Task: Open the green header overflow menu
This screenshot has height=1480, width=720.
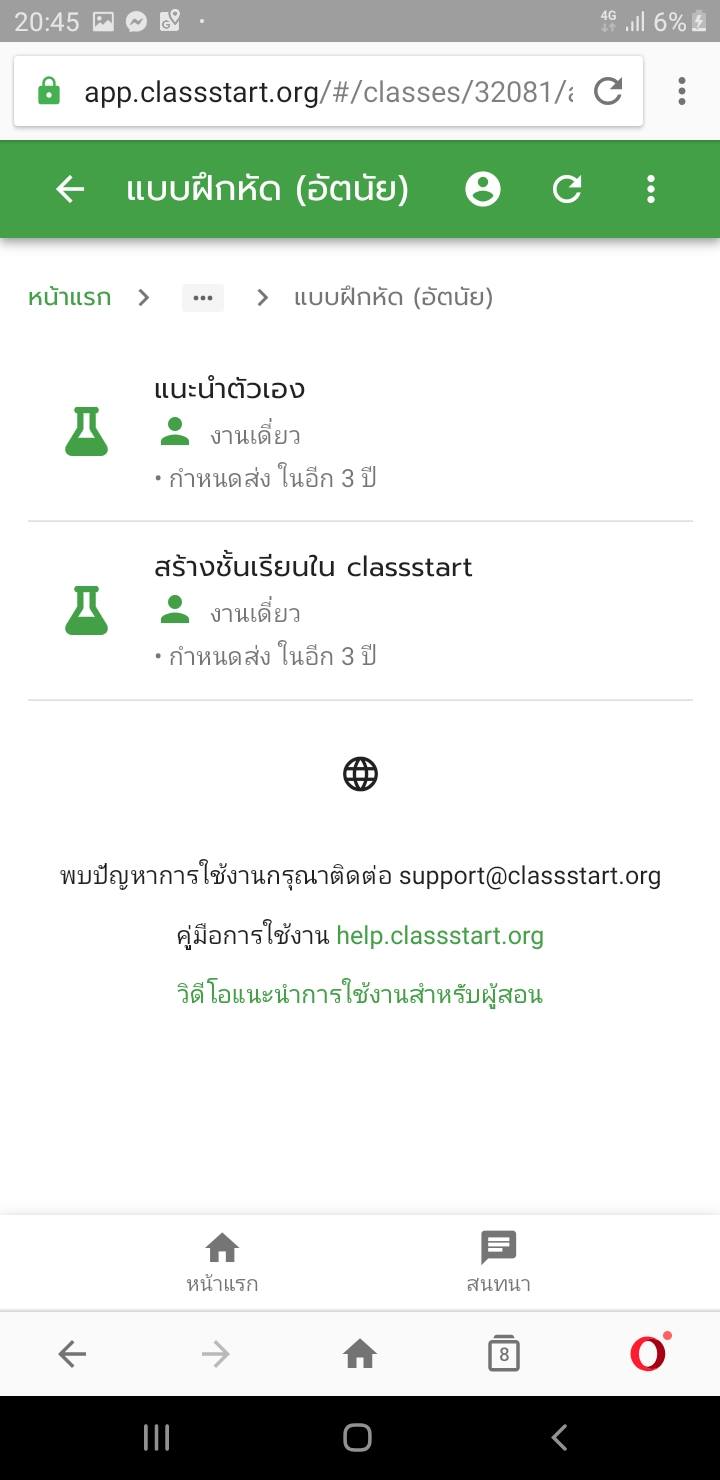Action: point(651,189)
